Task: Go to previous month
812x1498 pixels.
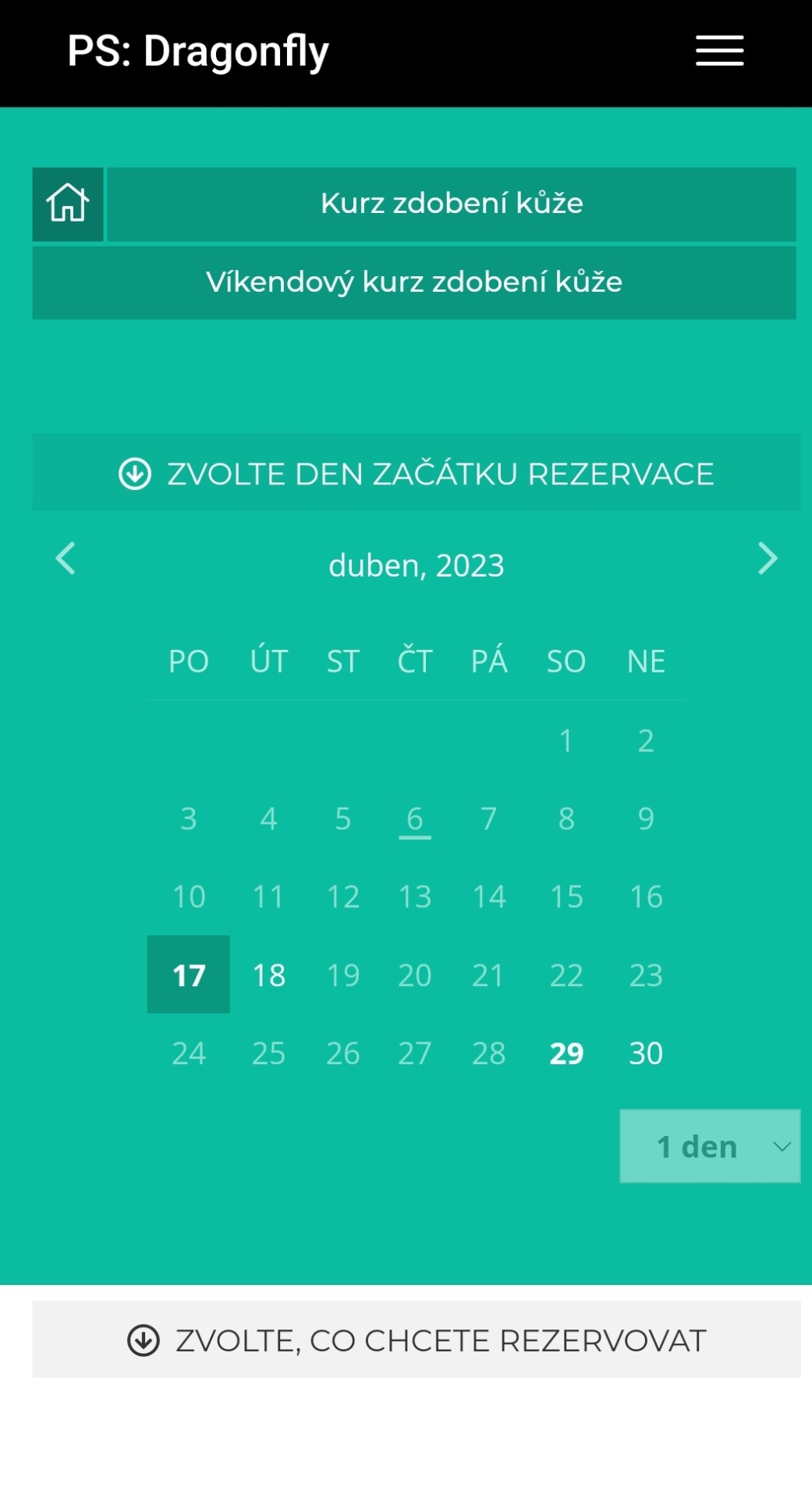Action: click(x=66, y=559)
